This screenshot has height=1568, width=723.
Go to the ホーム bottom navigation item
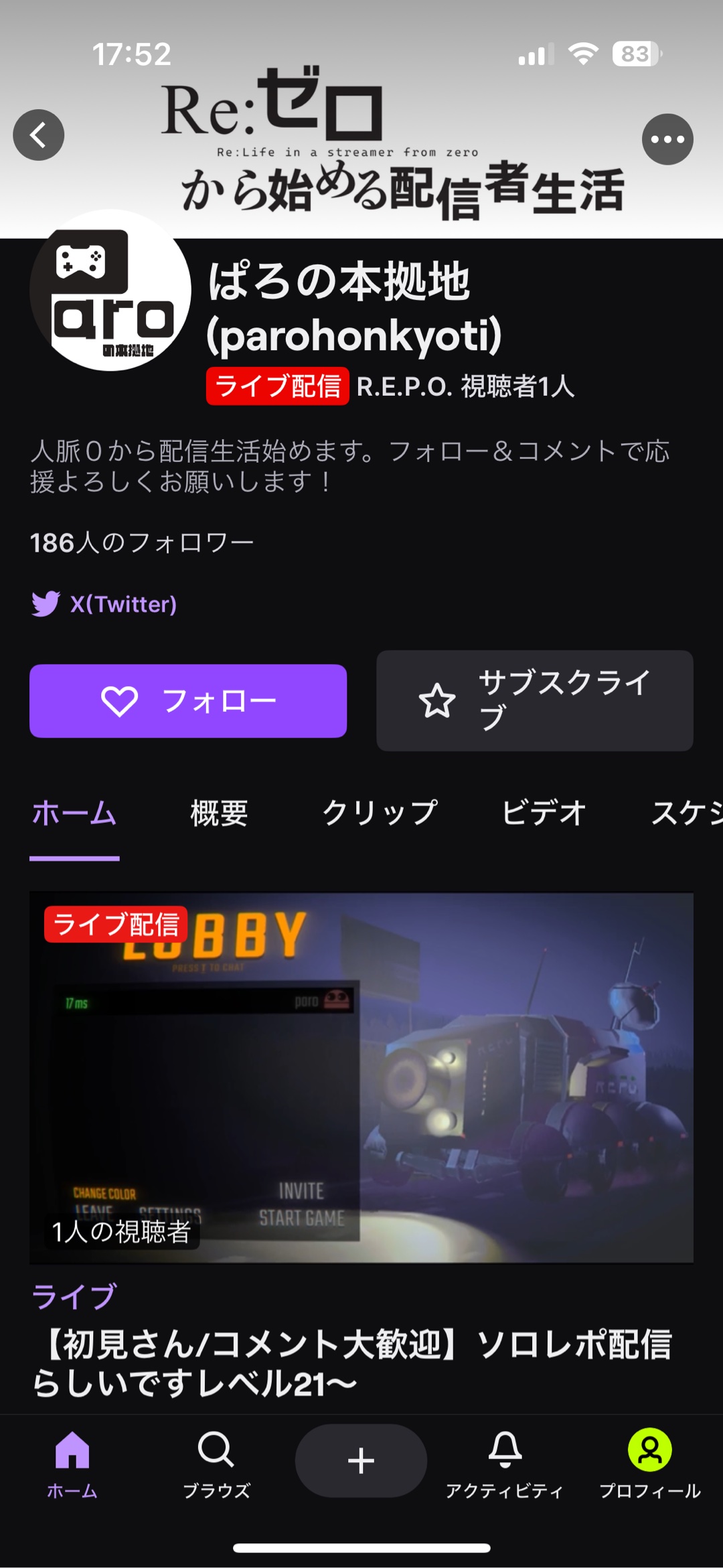[x=72, y=1464]
